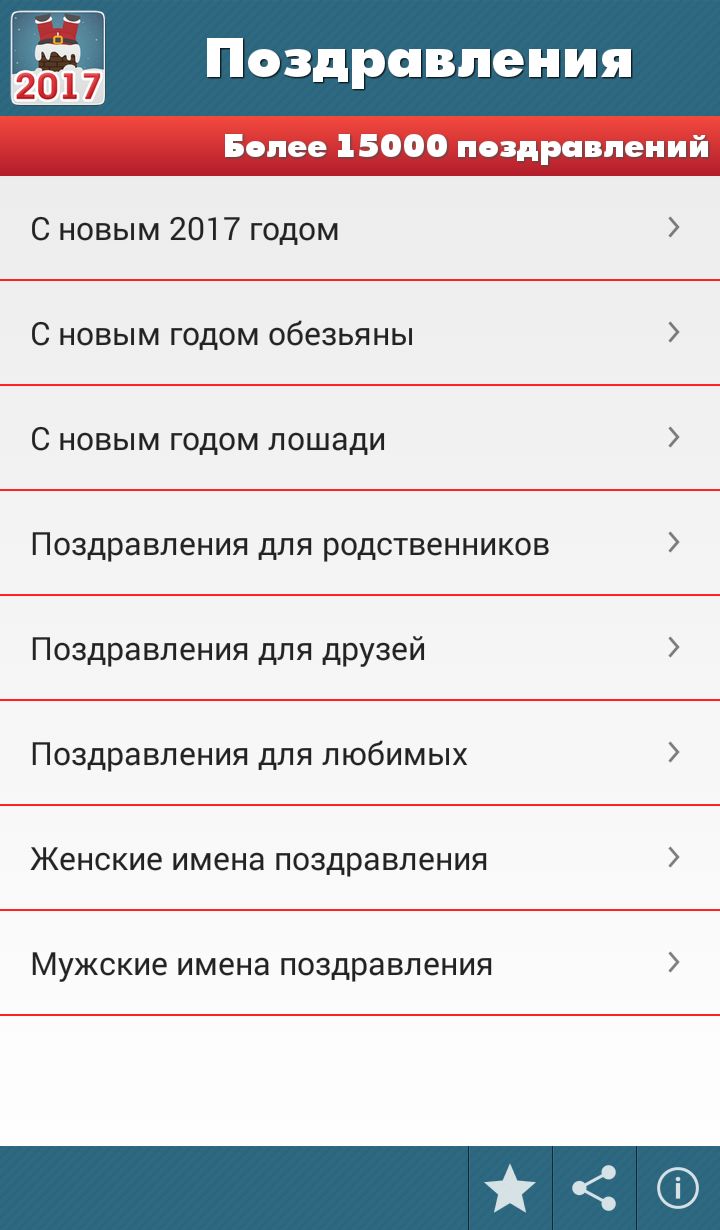Open the info icon
720x1230 pixels.
click(678, 1188)
